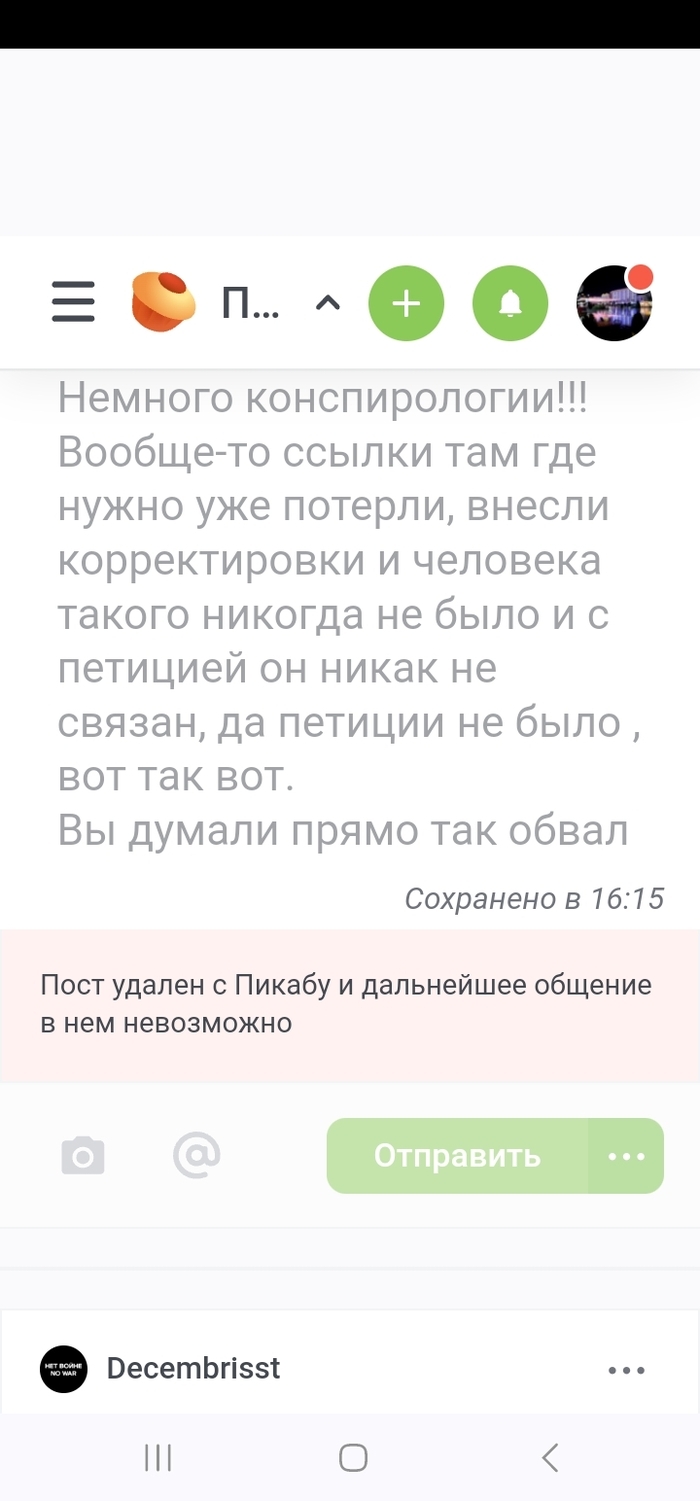Tap the Отправить button

[x=457, y=1156]
